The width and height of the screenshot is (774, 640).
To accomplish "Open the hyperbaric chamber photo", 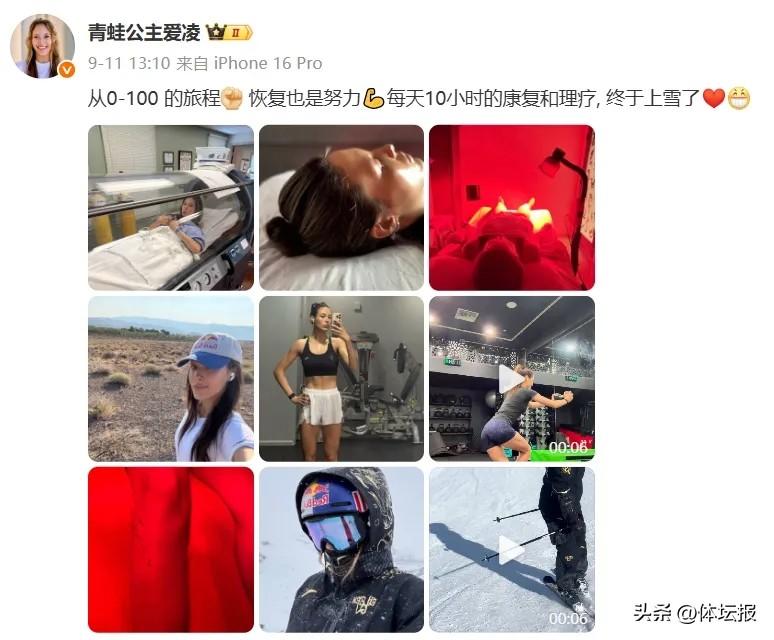I will point(171,208).
